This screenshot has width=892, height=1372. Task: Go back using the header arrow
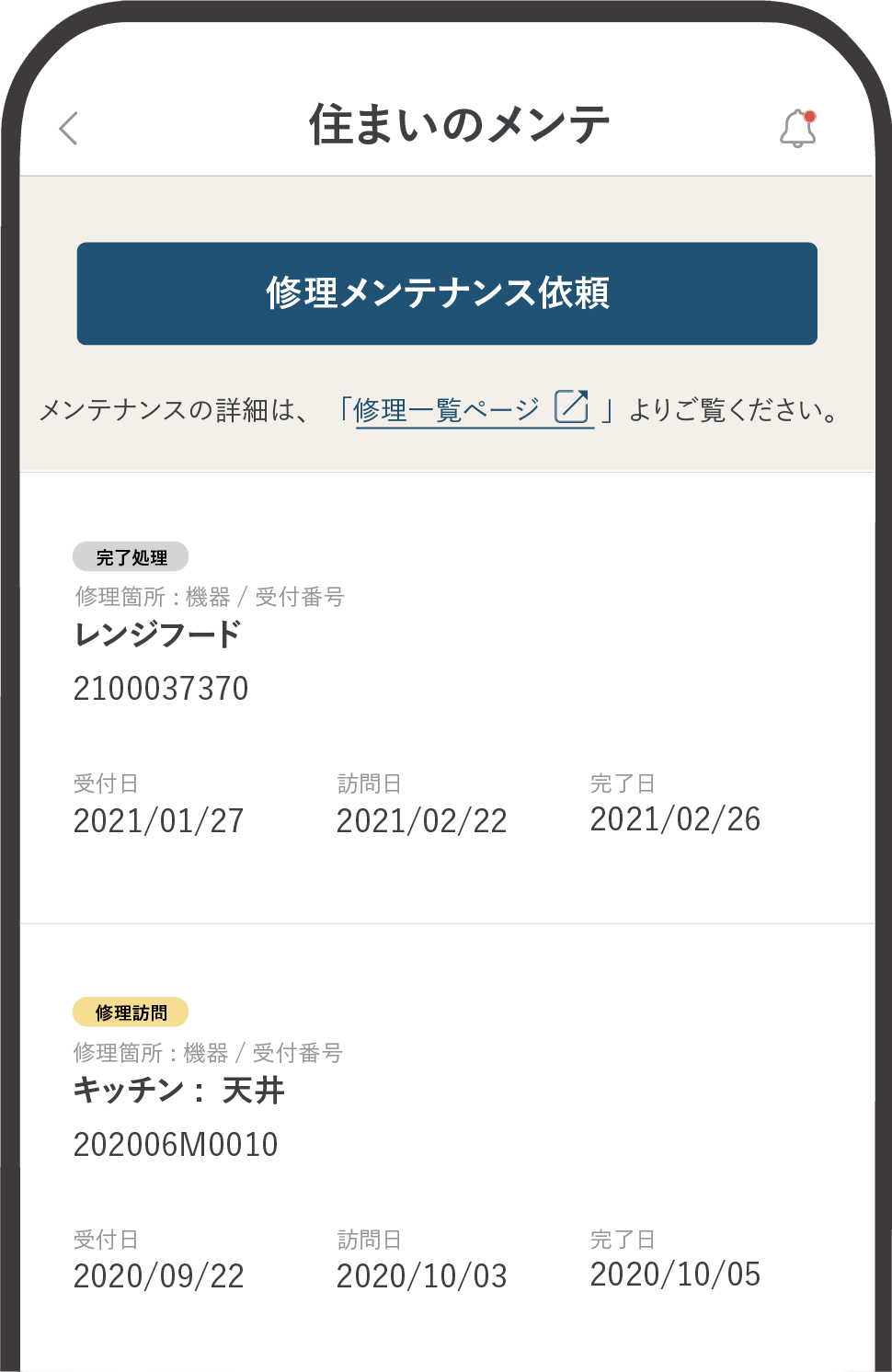[x=69, y=129]
